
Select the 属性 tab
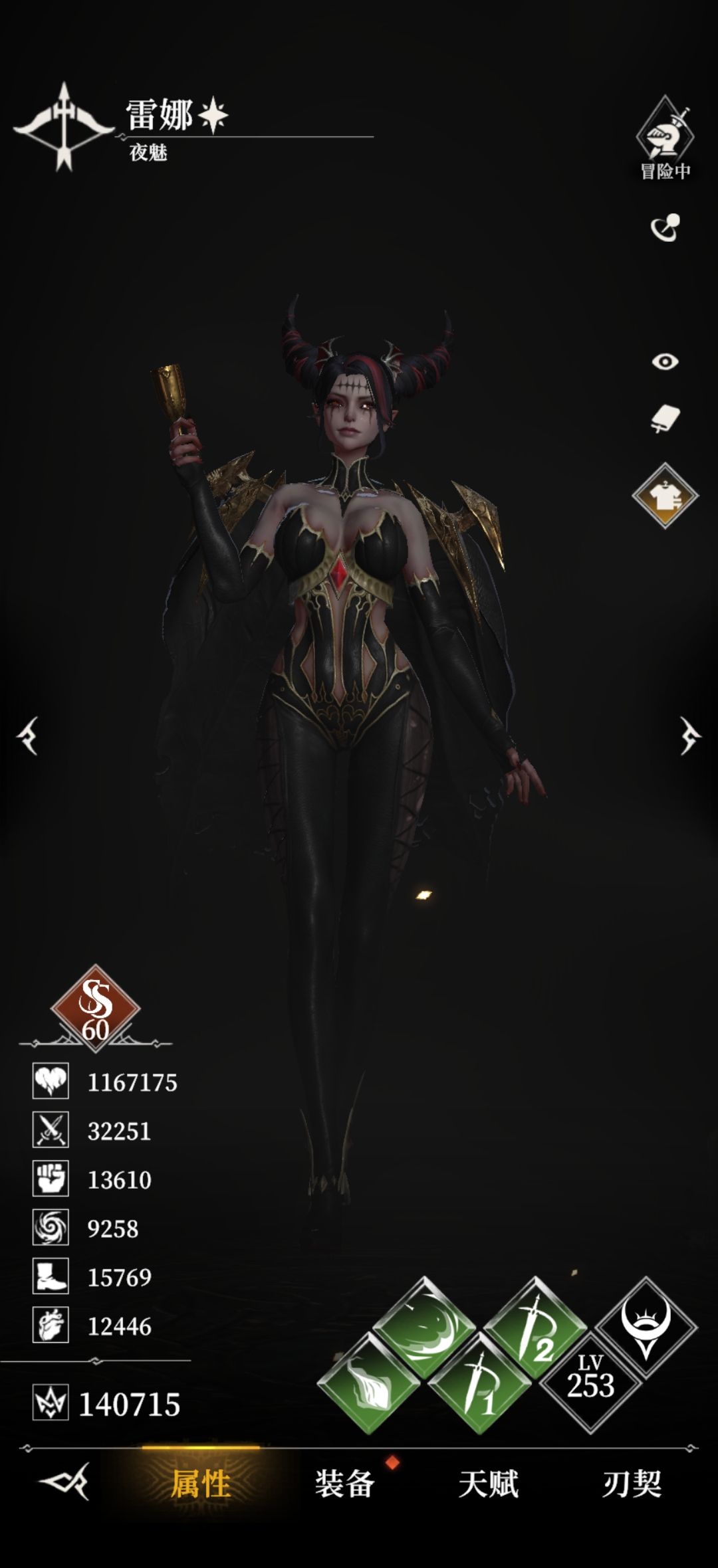(201, 1484)
